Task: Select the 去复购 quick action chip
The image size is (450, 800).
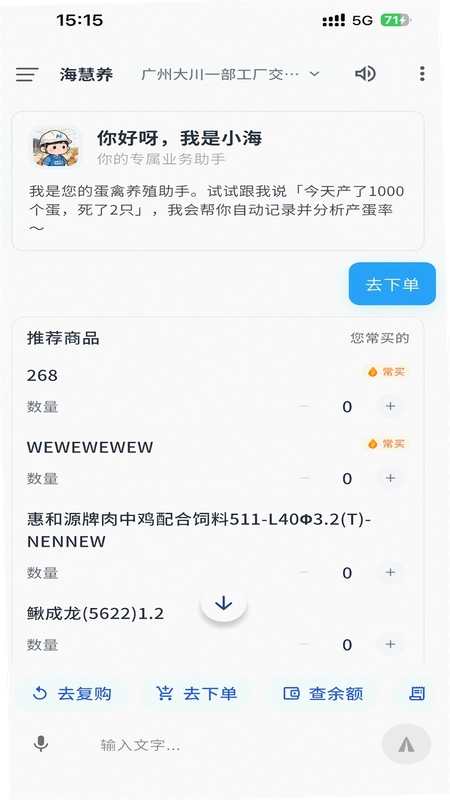Action: pos(71,693)
